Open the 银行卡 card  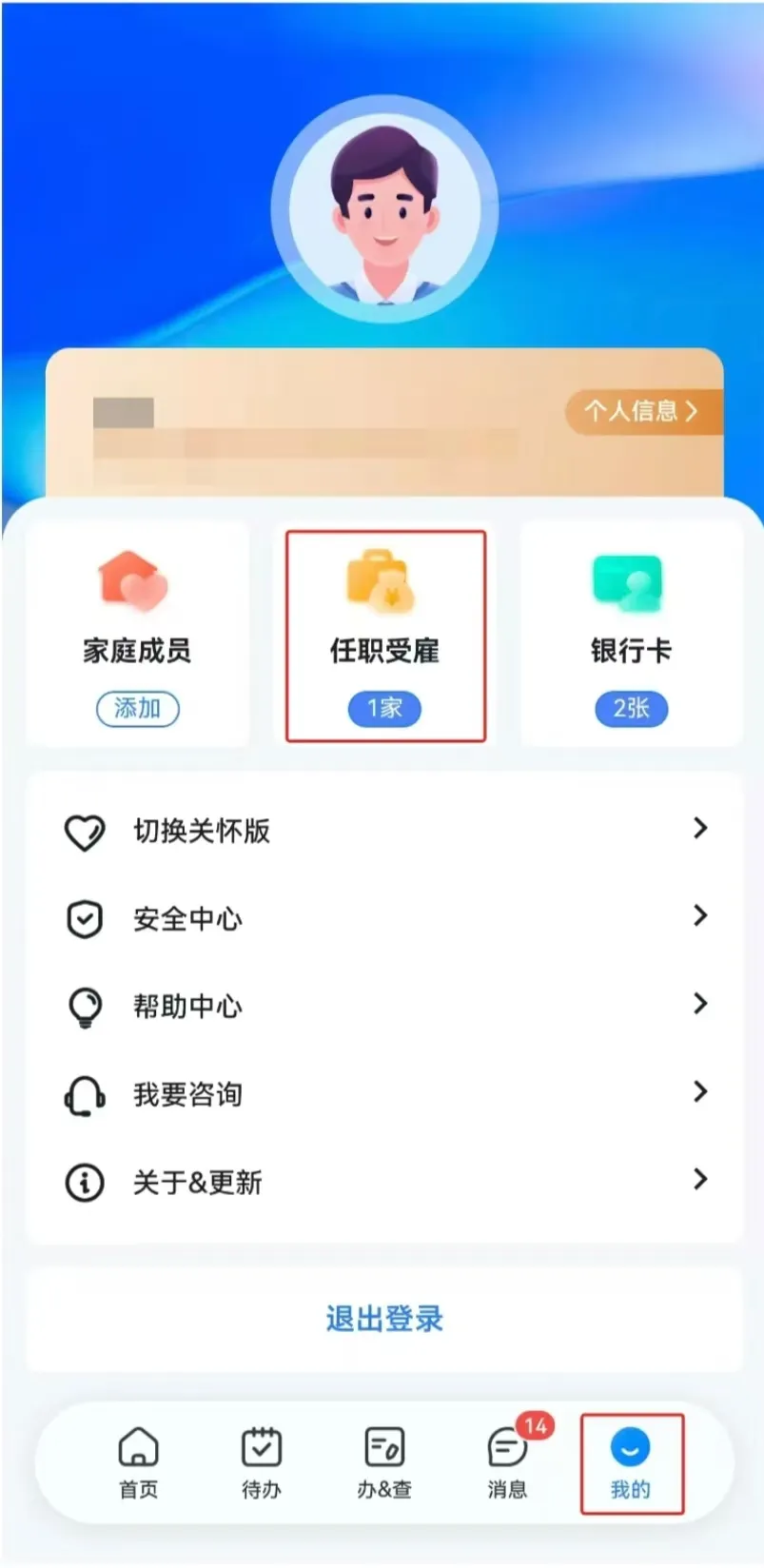pos(631,635)
